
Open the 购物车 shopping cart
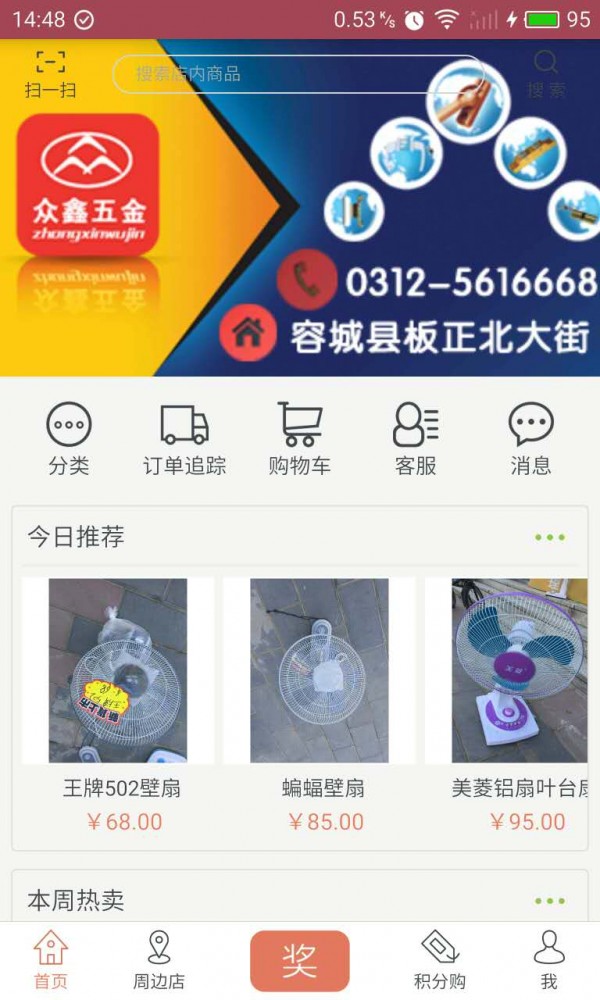299,439
